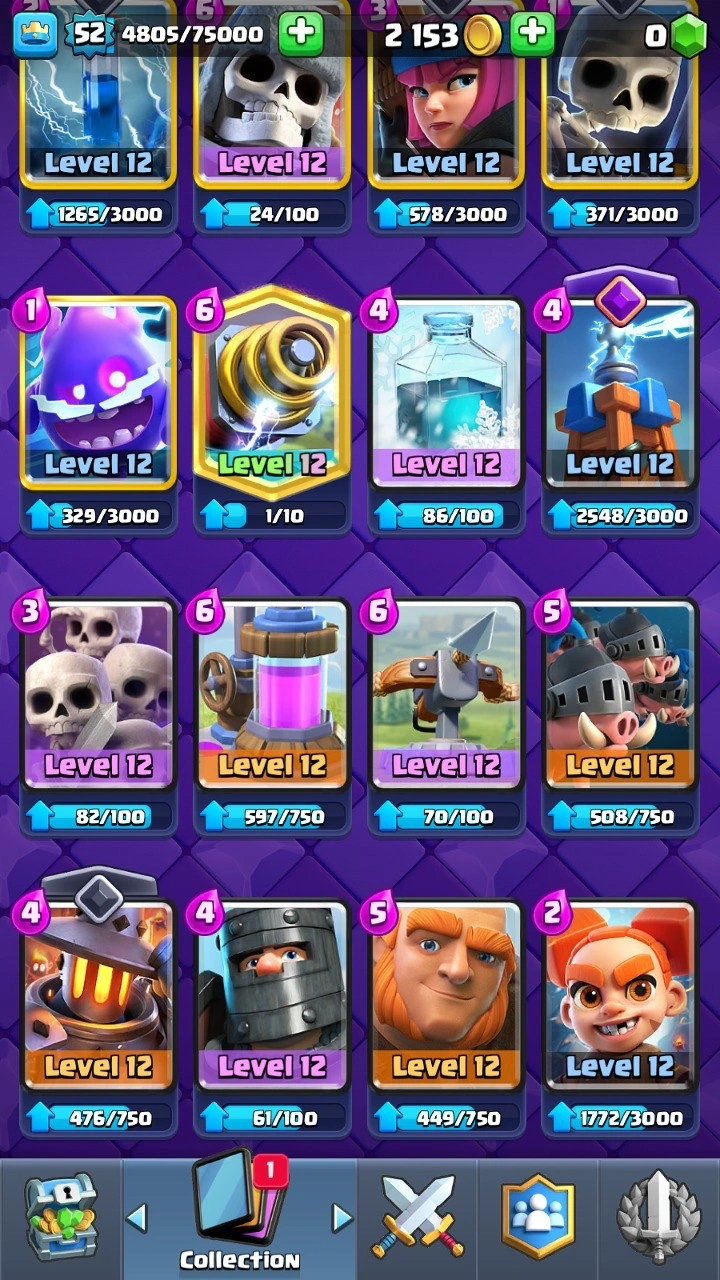Screen dimensions: 720x1280
Task: Go to the Battle crossed-swords tab
Action: tap(417, 1218)
